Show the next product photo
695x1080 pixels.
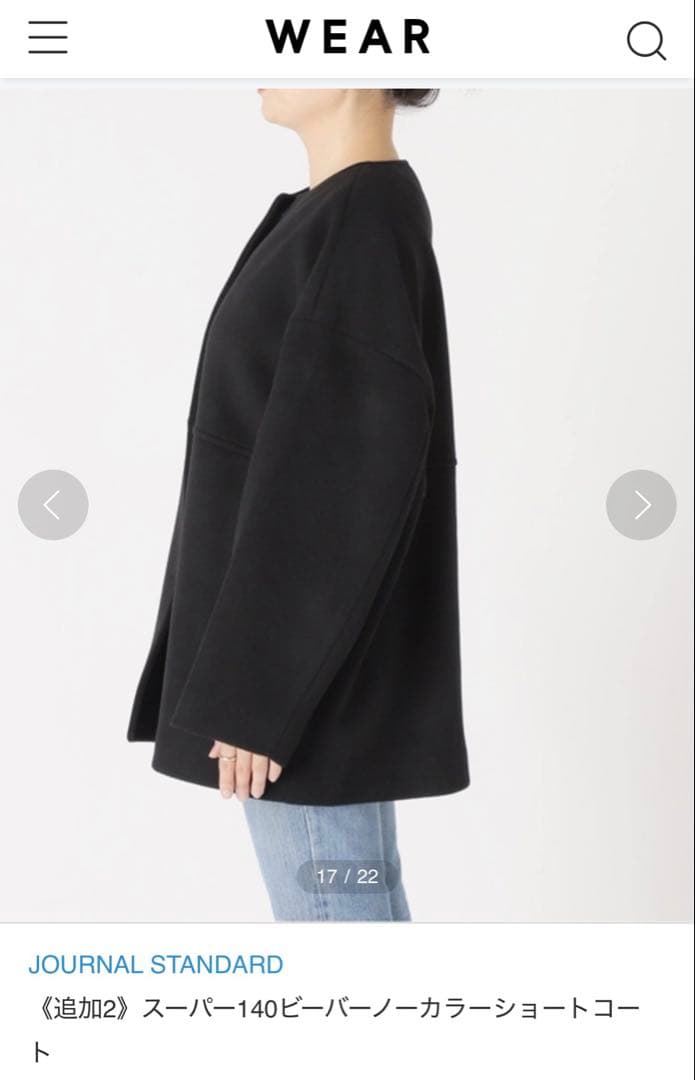641,505
